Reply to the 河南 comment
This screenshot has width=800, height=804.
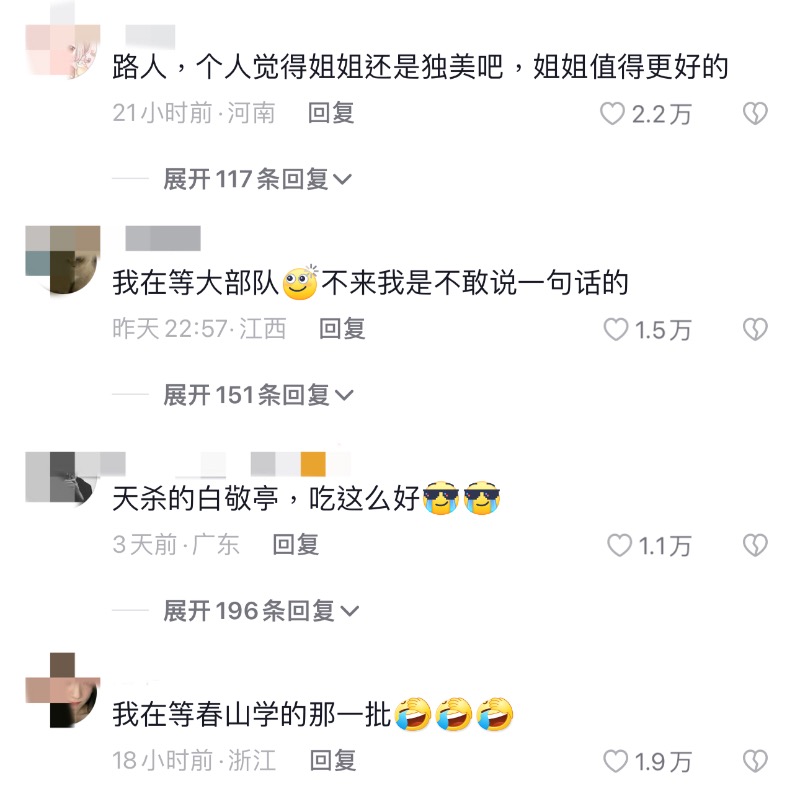[331, 113]
